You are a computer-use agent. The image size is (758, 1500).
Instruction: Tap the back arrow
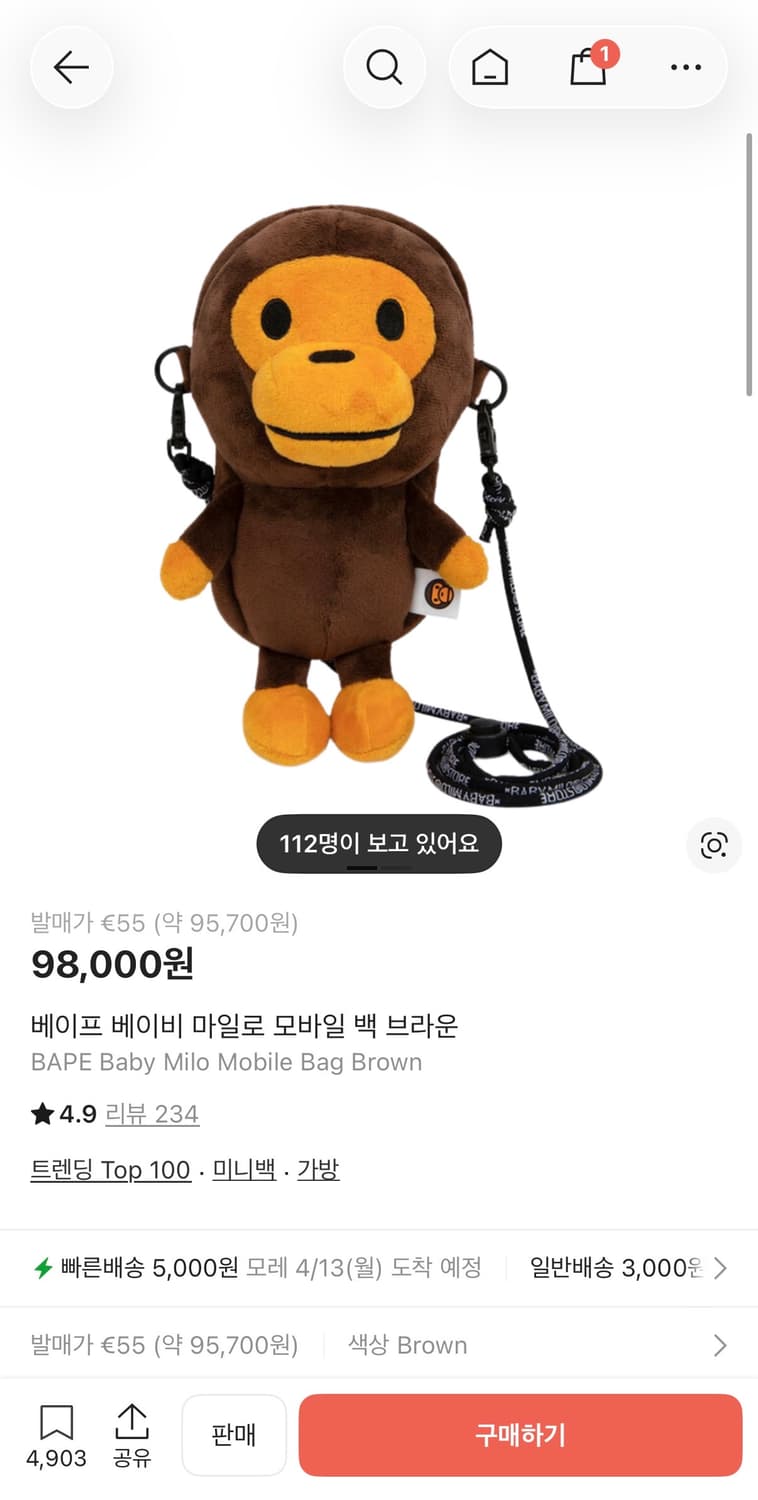click(x=71, y=67)
